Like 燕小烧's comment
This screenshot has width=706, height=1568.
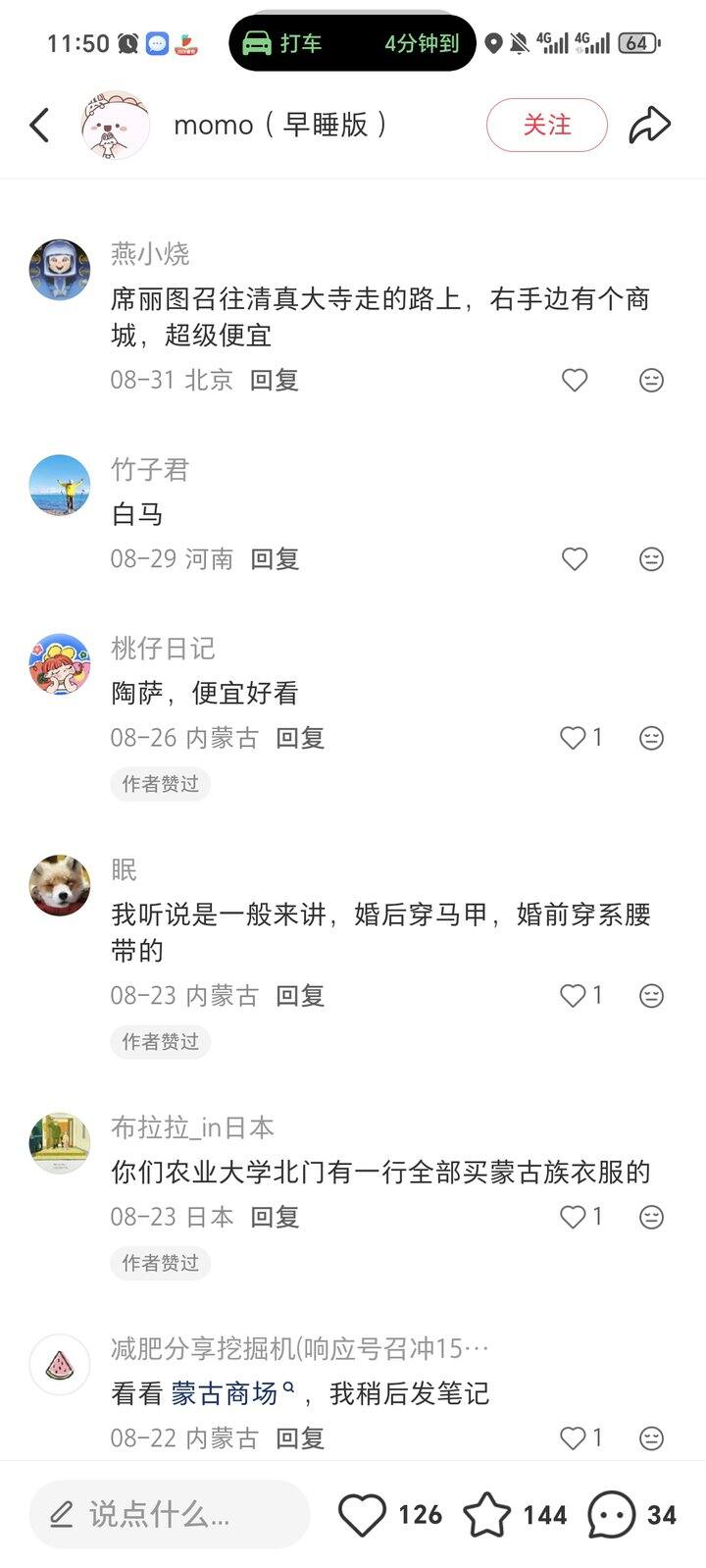(x=575, y=380)
